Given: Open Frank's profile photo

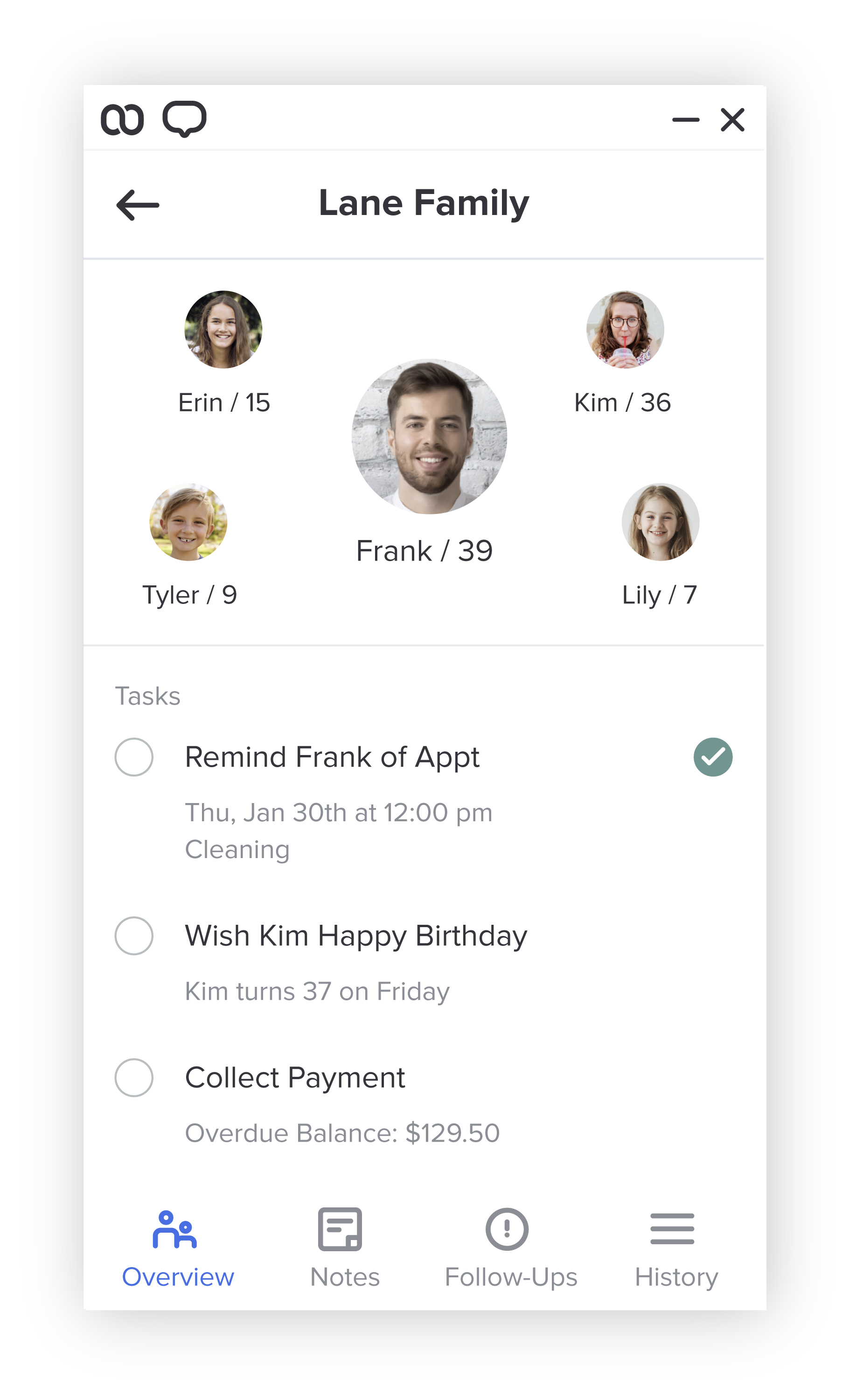Looking at the screenshot, I should (429, 437).
